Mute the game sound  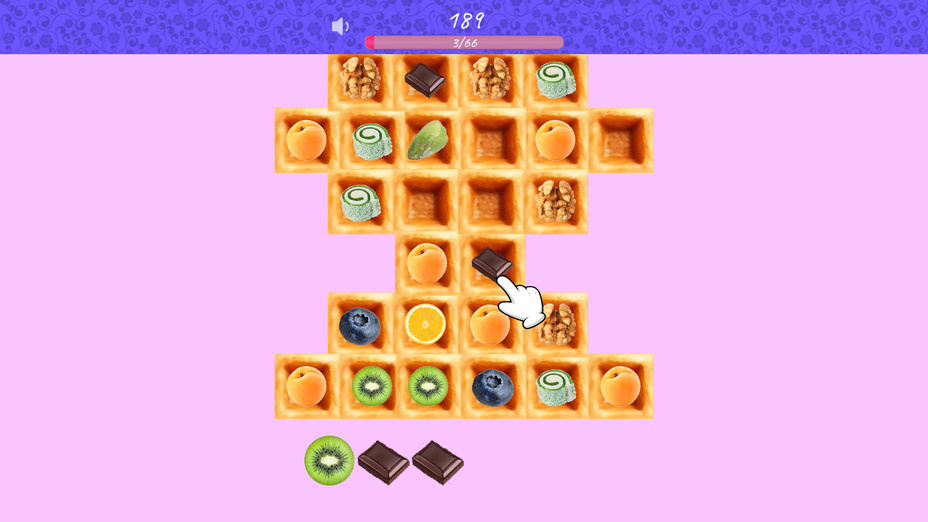(x=340, y=27)
